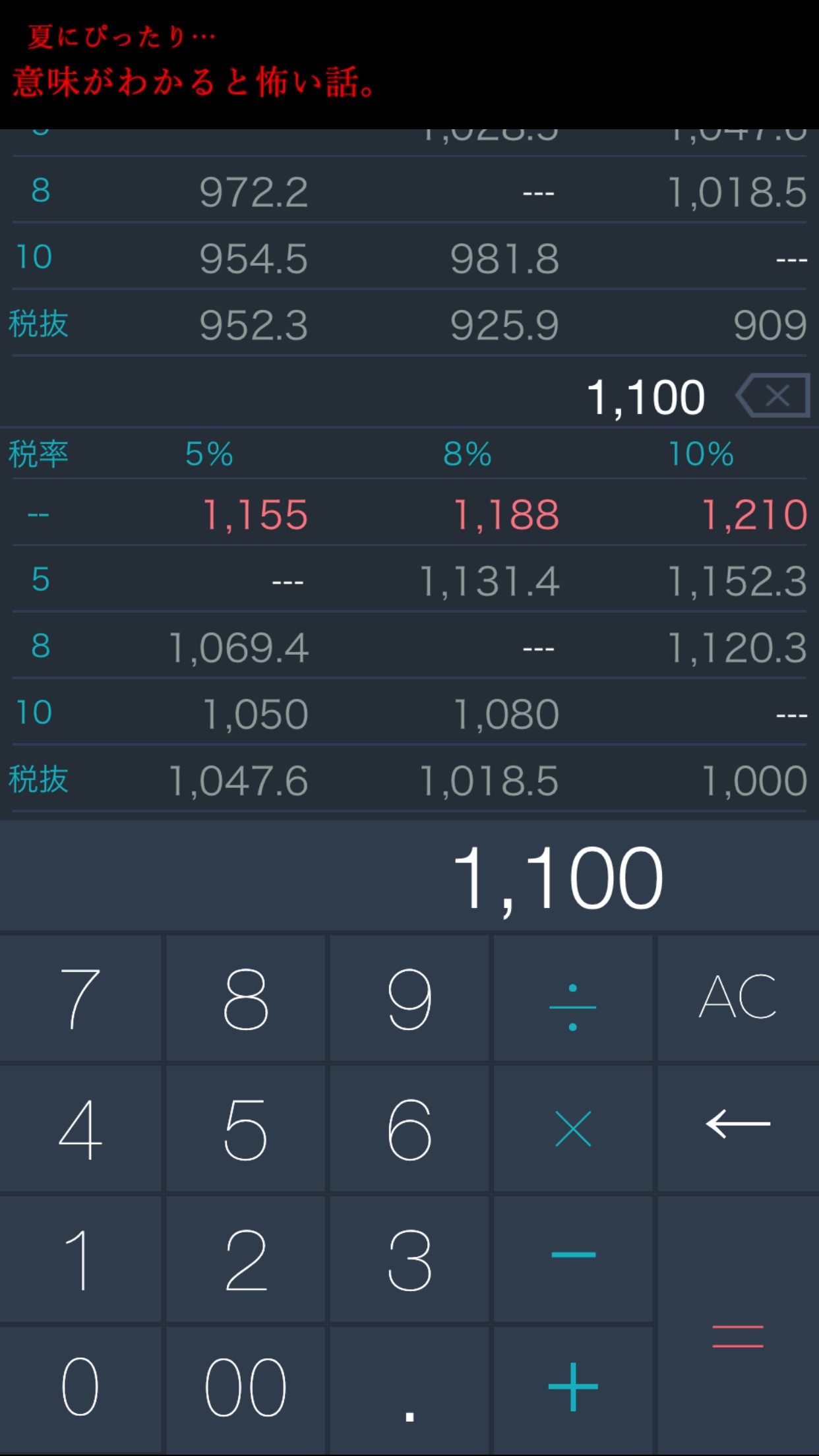
Task: Enter digit 9 on keypad
Action: pos(409,997)
